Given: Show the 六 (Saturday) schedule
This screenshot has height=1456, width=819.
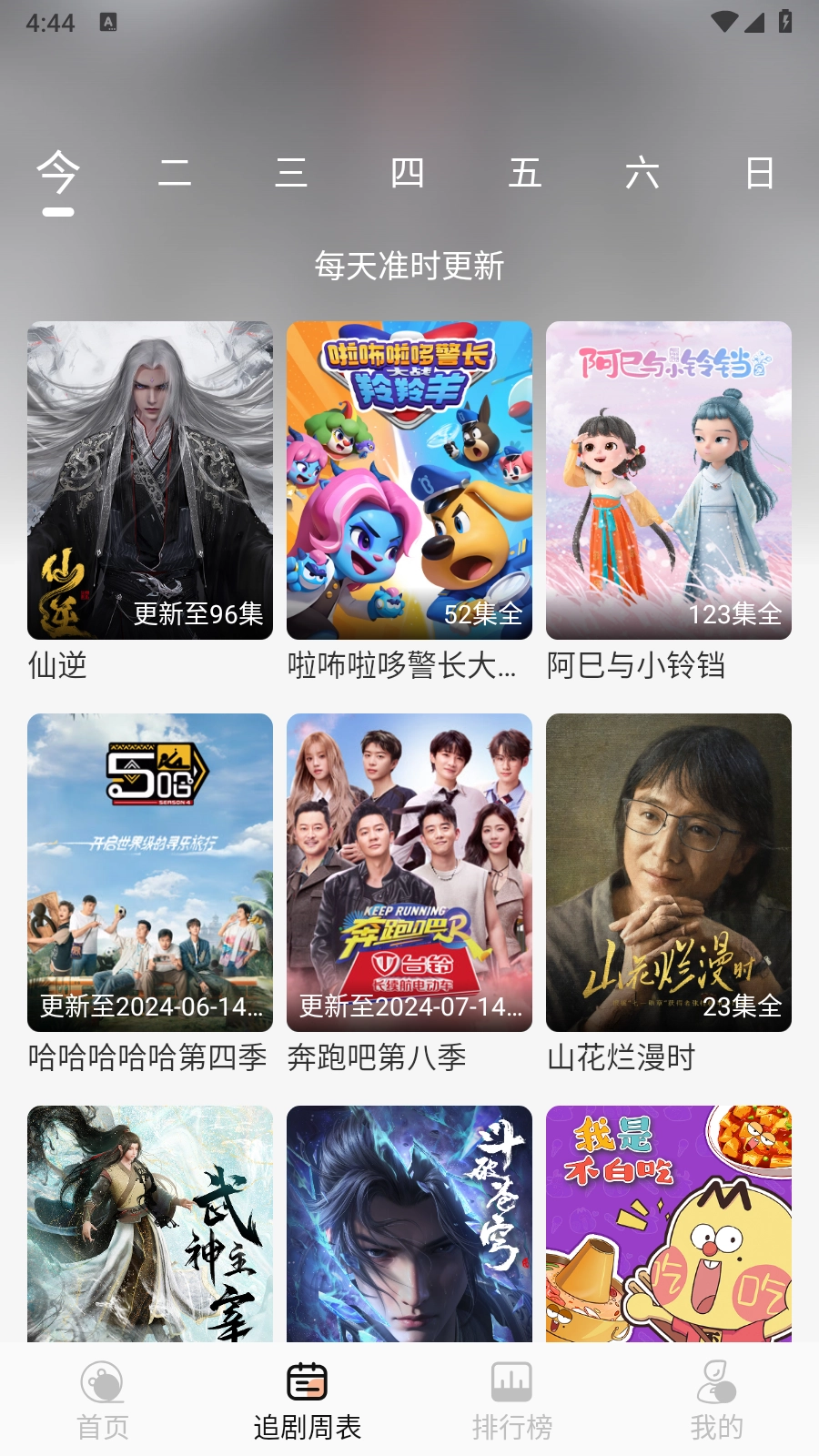Looking at the screenshot, I should tap(642, 173).
